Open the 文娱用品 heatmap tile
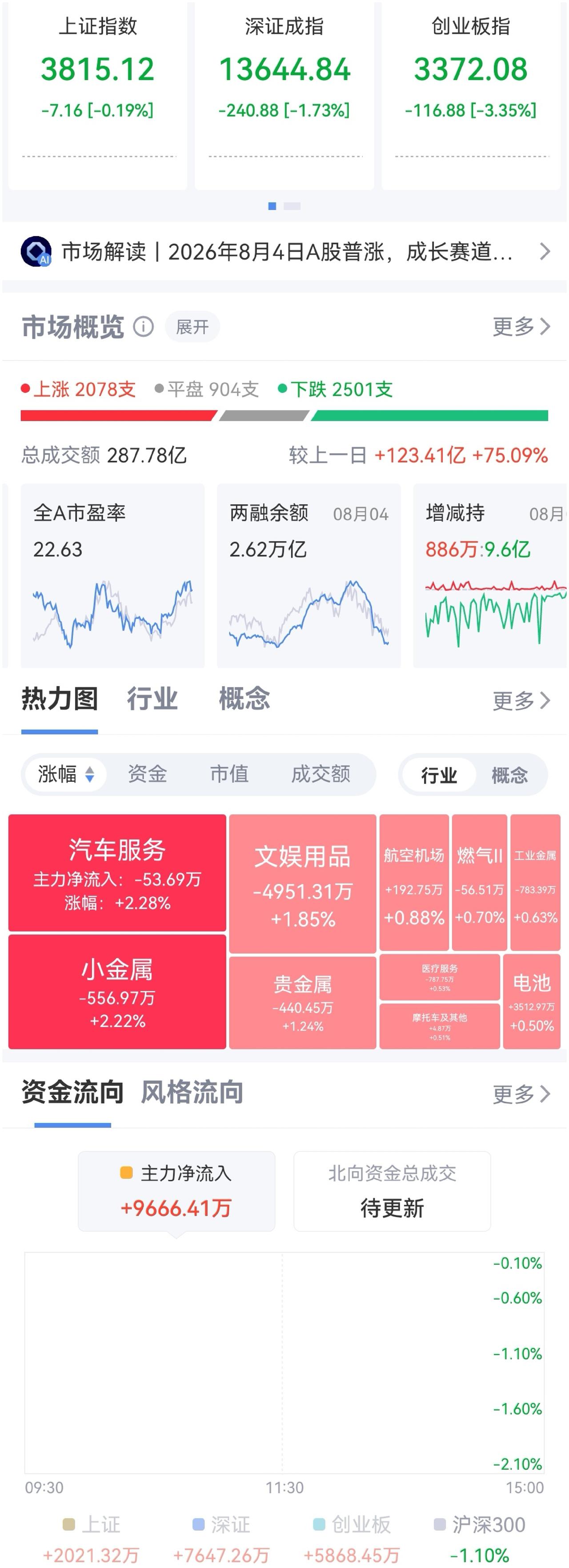This screenshot has width=569, height=1568. [302, 884]
